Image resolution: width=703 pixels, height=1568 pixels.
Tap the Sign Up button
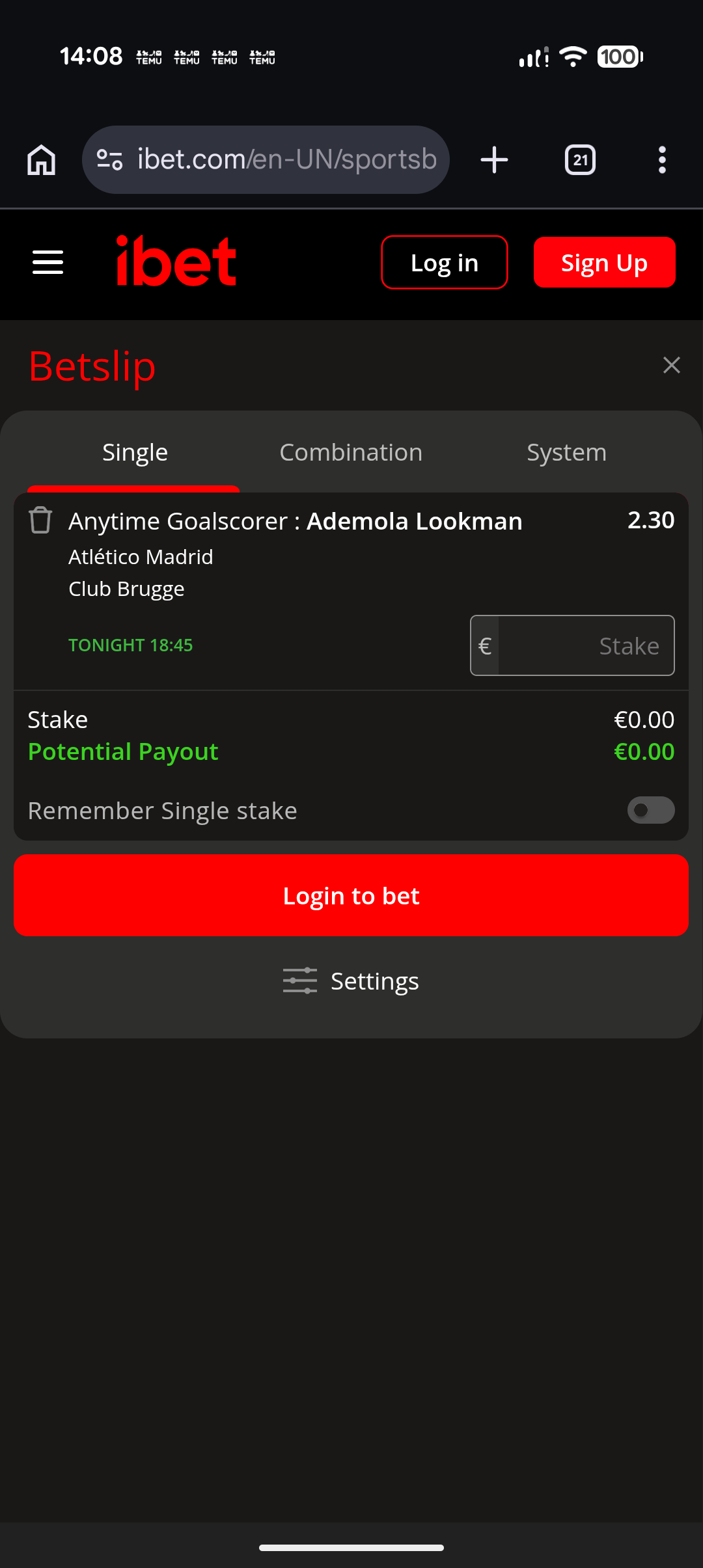tap(604, 262)
